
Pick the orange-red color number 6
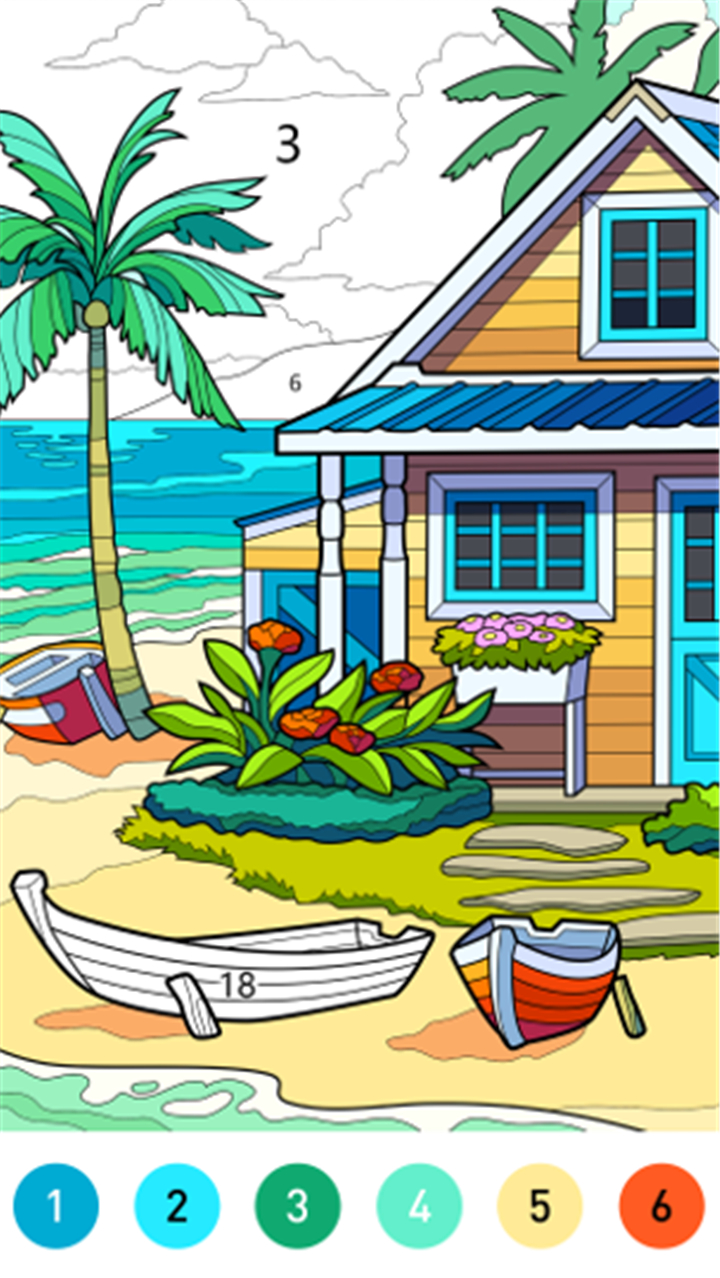661,1206
